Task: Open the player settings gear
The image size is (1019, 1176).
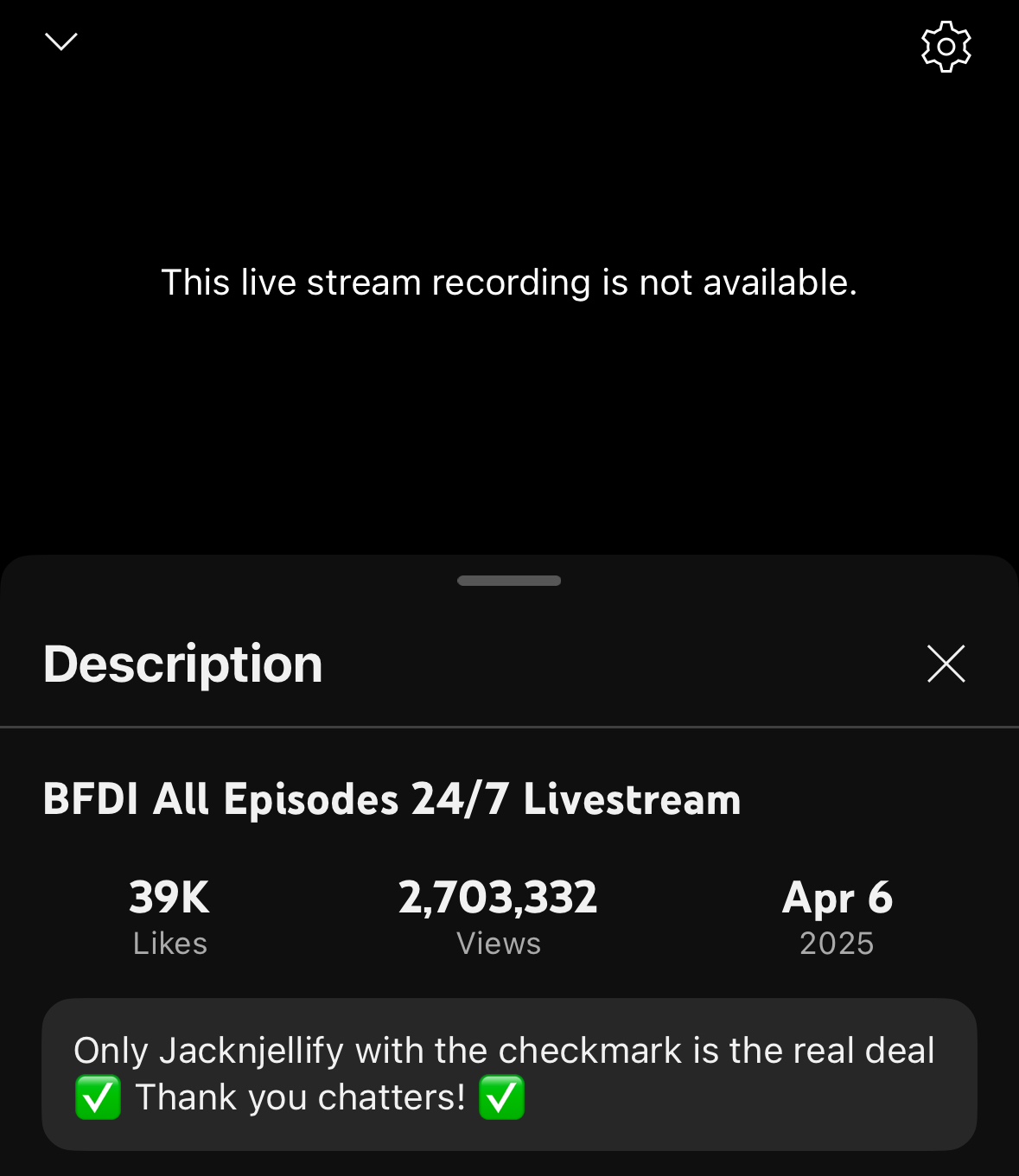Action: tap(946, 47)
